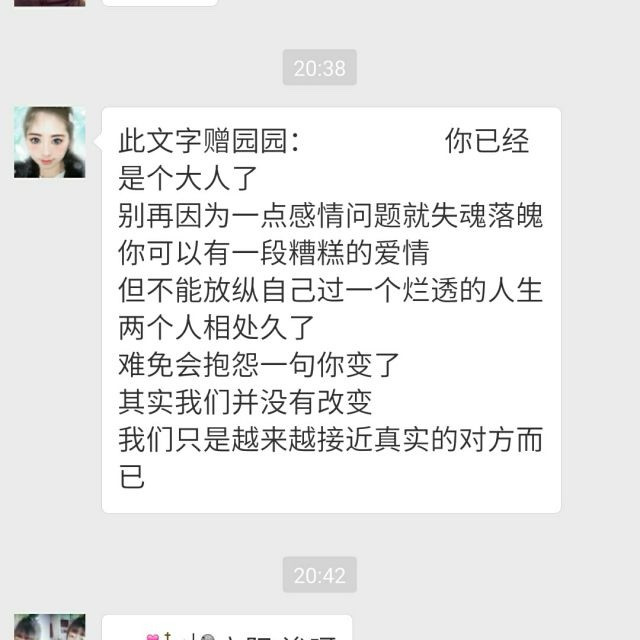Tap the sender's avatar beside the 此文字赠园园 message
The width and height of the screenshot is (640, 640).
[x=49, y=142]
